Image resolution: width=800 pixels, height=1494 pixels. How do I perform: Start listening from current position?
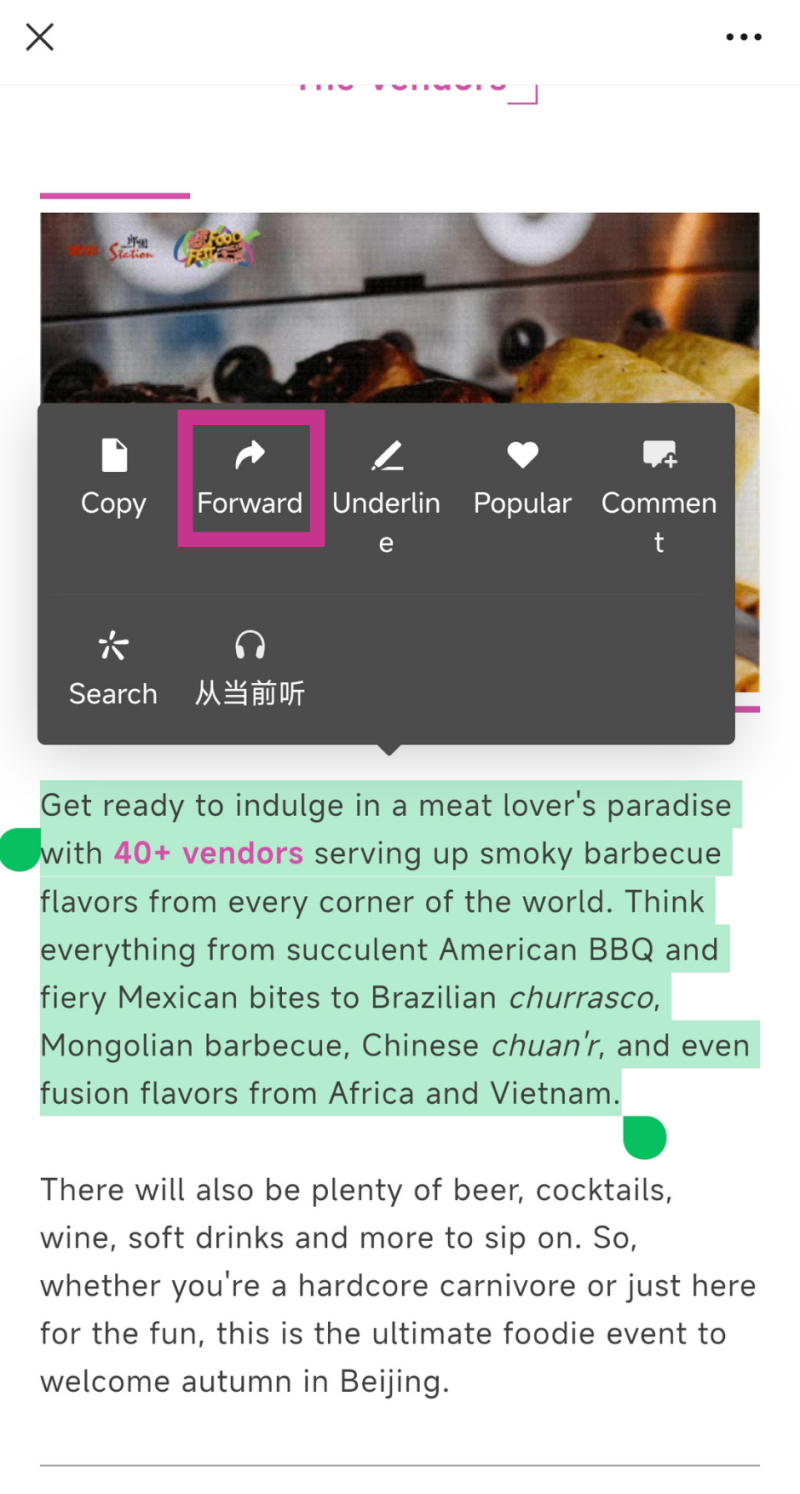tap(250, 669)
